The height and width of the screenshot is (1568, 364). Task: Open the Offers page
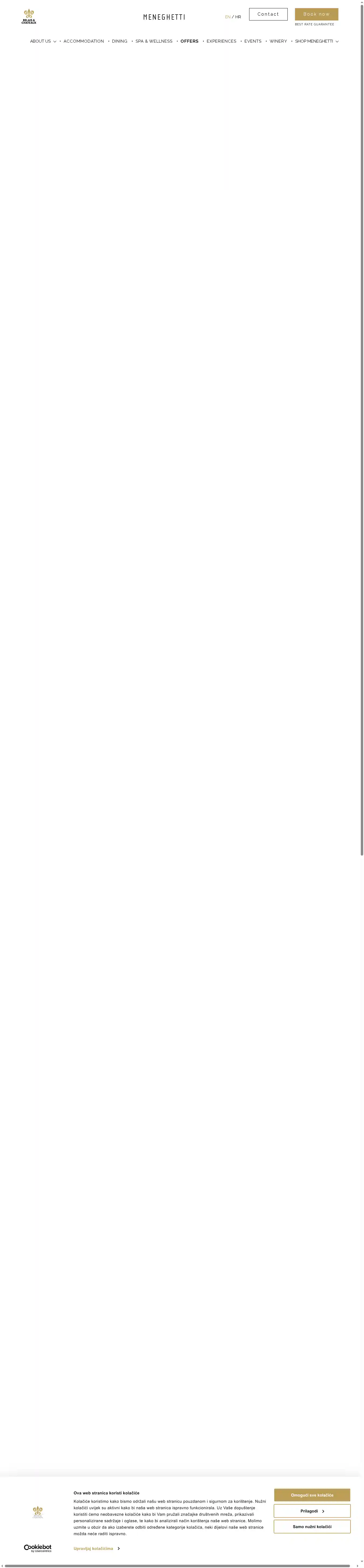[189, 42]
